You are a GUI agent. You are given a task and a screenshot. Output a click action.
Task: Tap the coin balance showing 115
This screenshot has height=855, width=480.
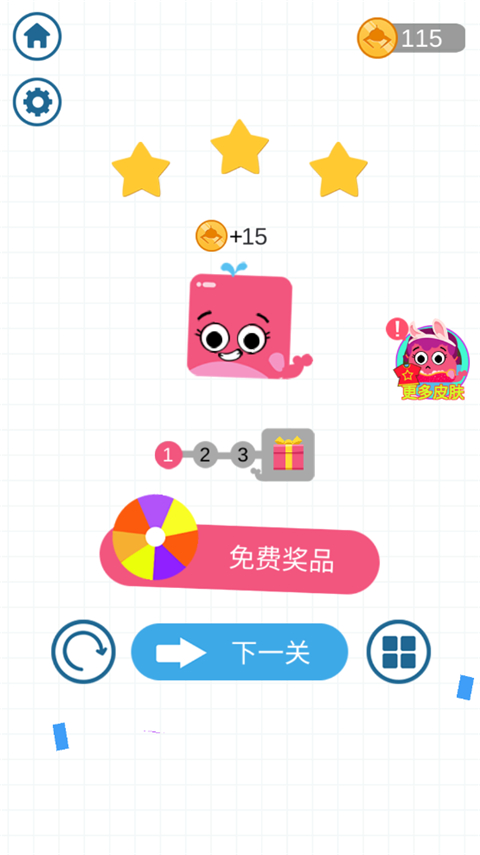pyautogui.click(x=411, y=38)
